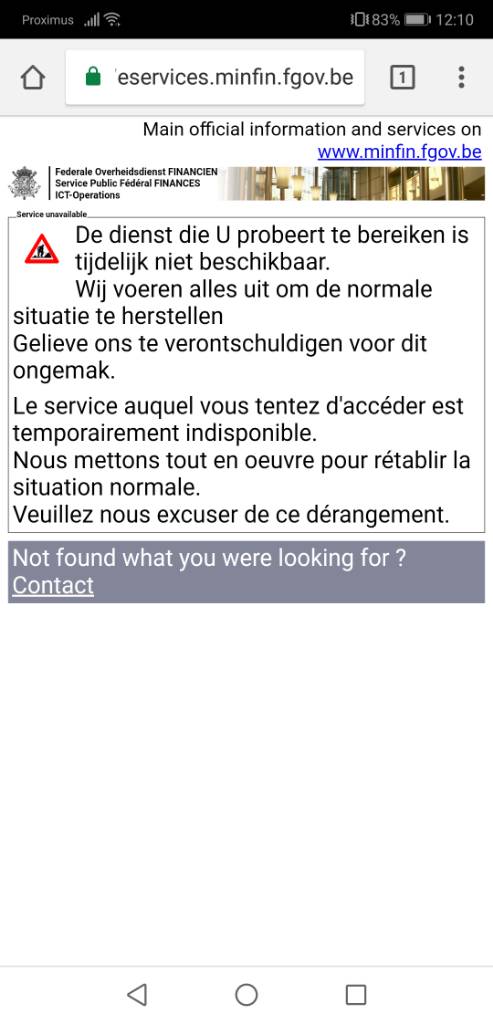Image resolution: width=493 pixels, height=1024 pixels.
Task: Show recent apps
Action: [x=356, y=995]
